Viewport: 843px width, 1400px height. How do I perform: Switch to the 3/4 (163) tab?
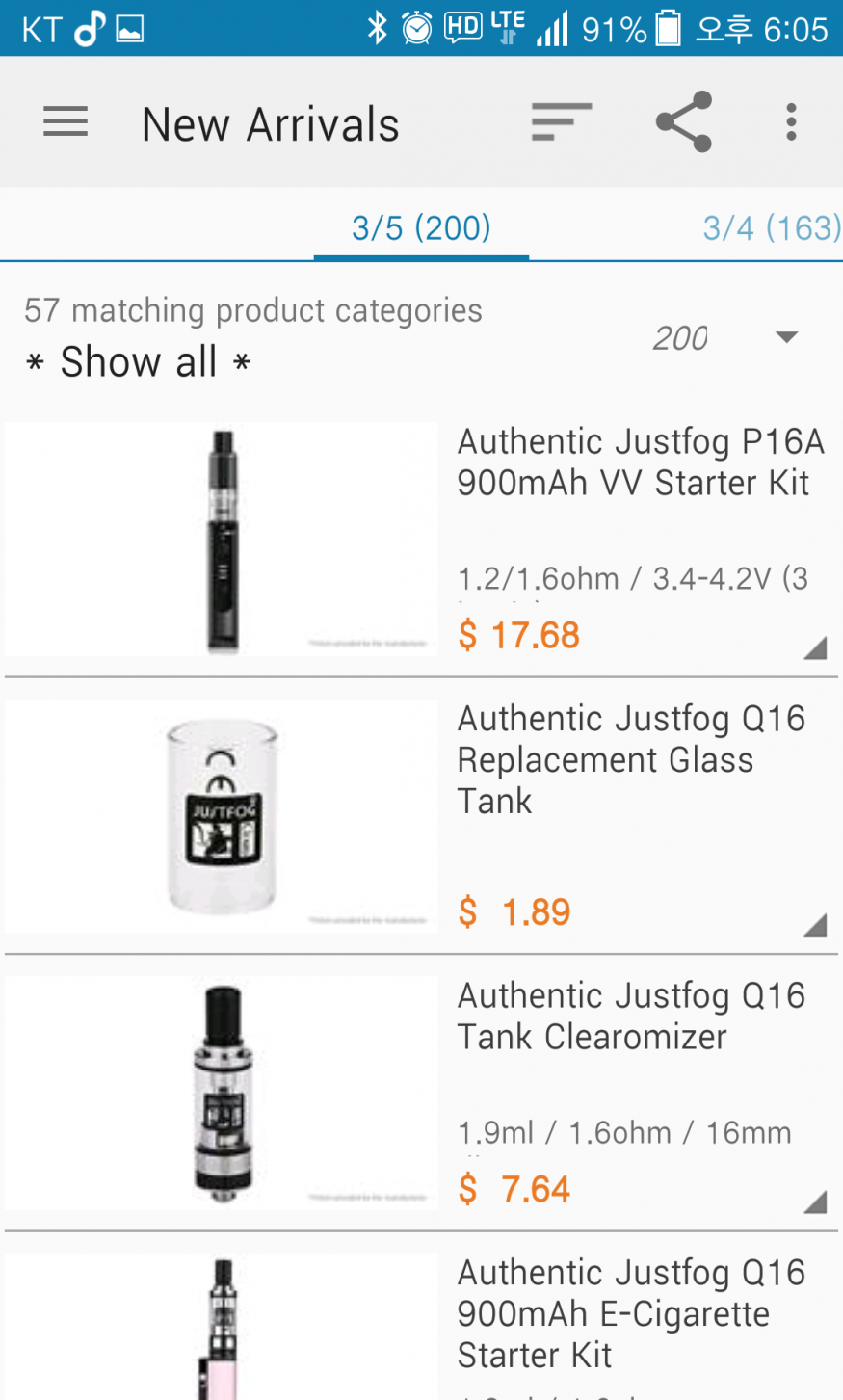[771, 228]
